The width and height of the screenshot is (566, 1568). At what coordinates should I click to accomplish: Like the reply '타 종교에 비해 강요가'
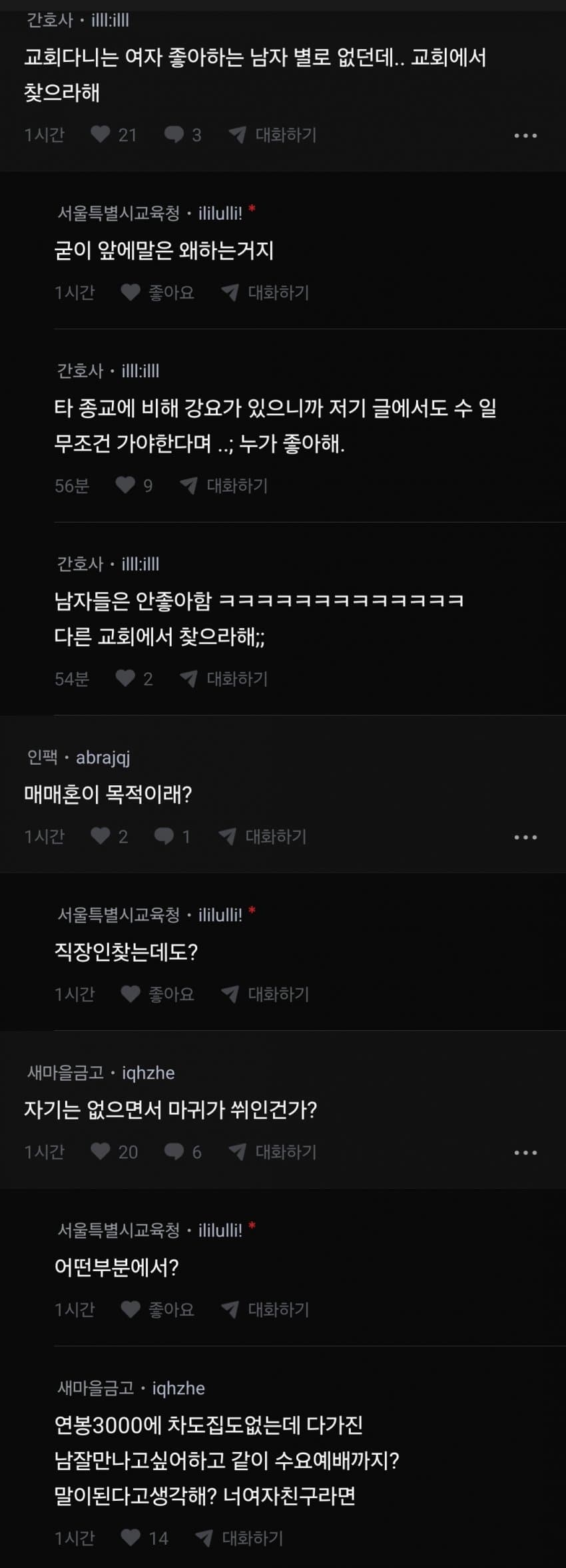(125, 486)
